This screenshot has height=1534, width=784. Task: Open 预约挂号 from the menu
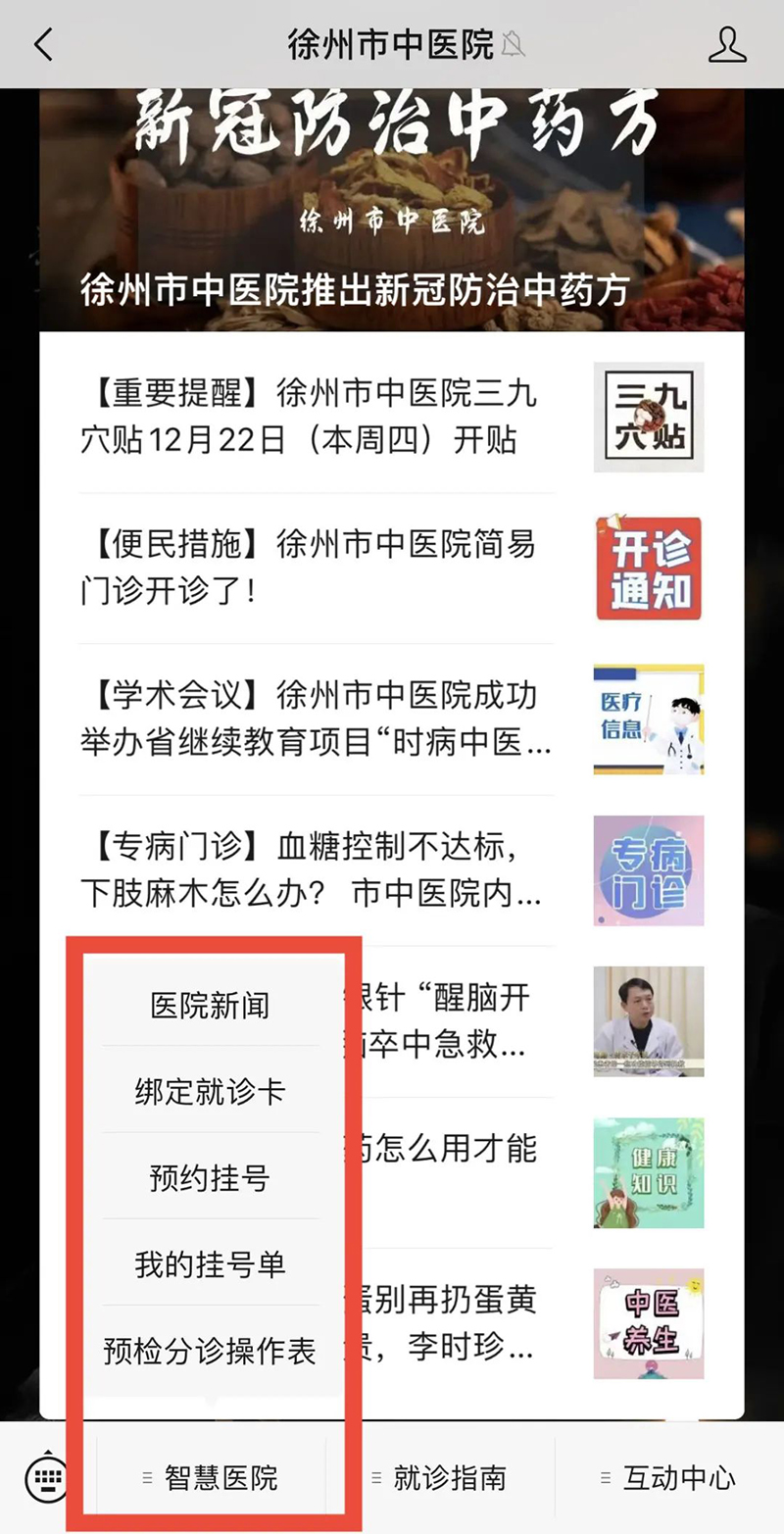pos(210,1177)
